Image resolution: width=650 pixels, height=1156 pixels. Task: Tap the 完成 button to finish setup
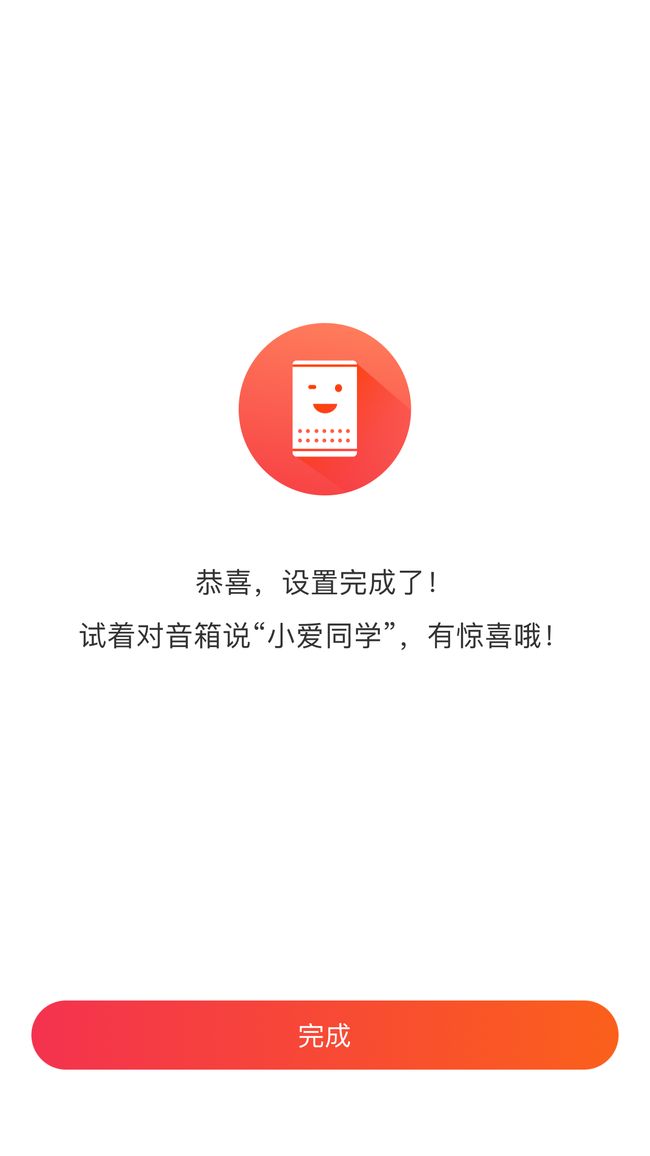[324, 1034]
